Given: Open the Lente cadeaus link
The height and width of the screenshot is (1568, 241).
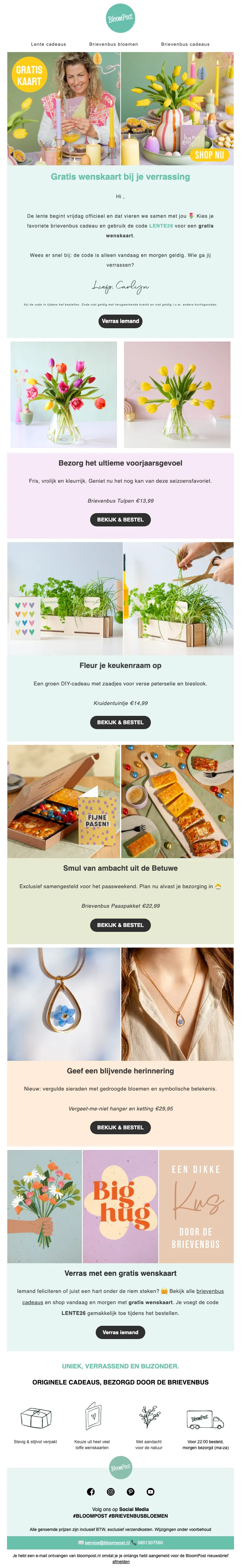Looking at the screenshot, I should pos(49,44).
